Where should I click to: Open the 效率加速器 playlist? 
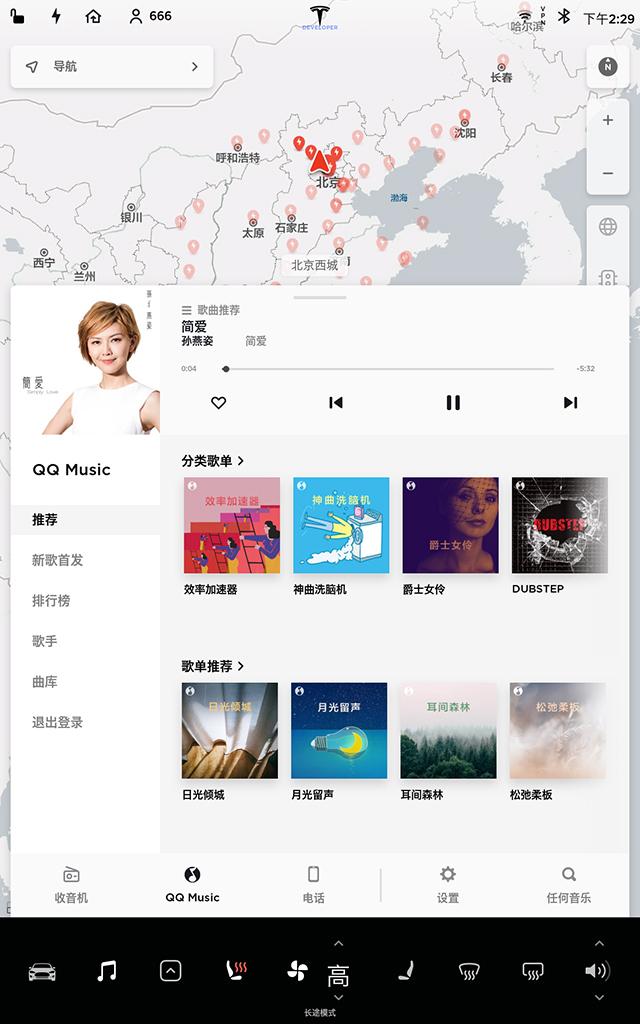[x=231, y=525]
